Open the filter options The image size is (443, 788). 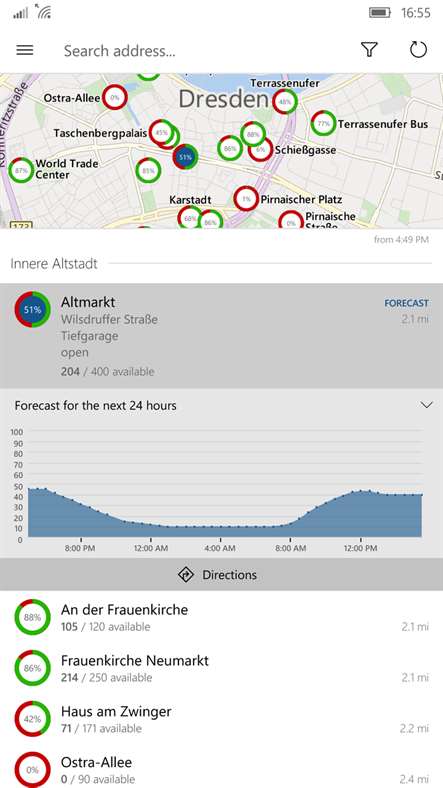369,50
